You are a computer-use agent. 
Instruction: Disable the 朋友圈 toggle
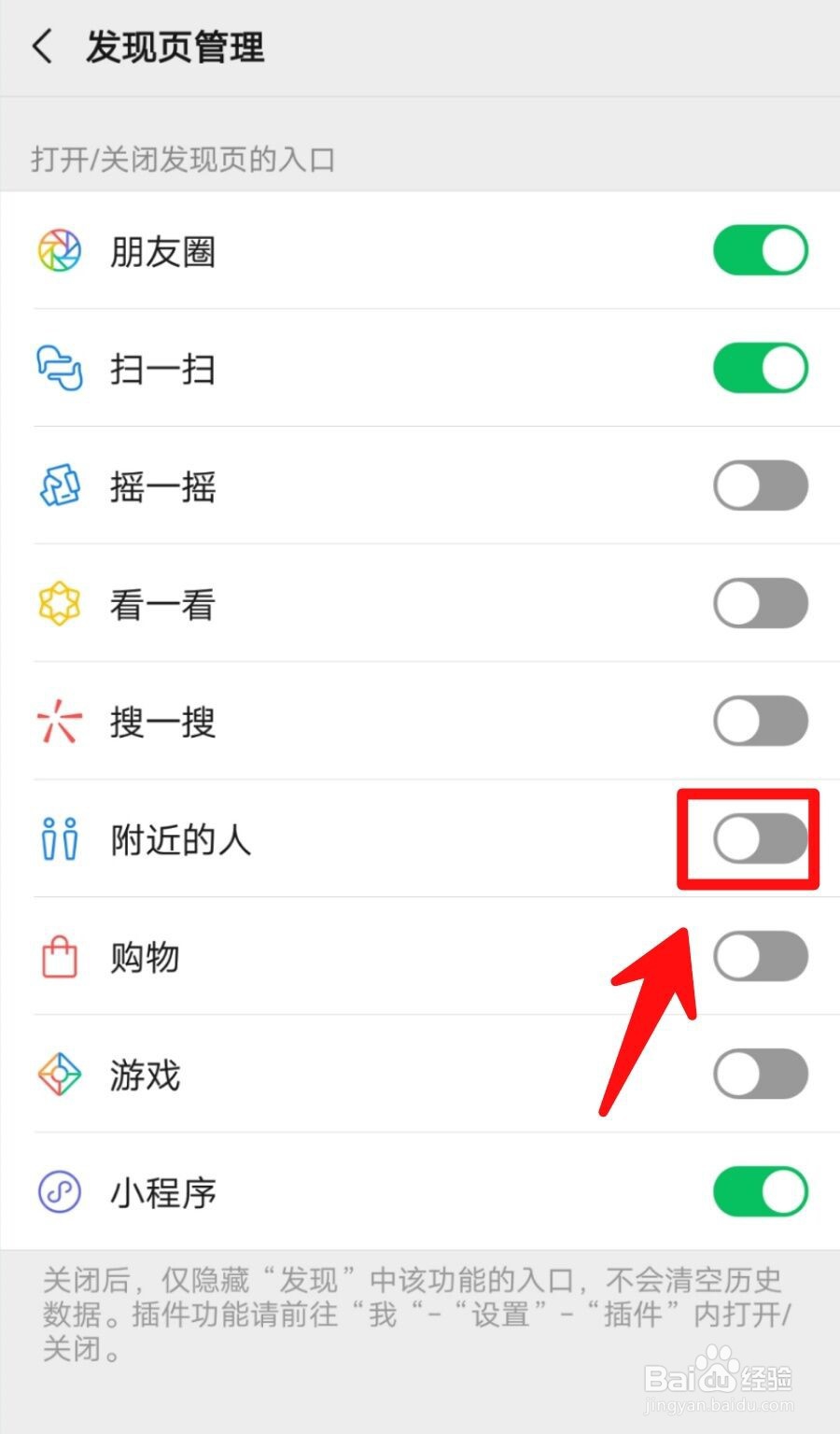click(760, 249)
